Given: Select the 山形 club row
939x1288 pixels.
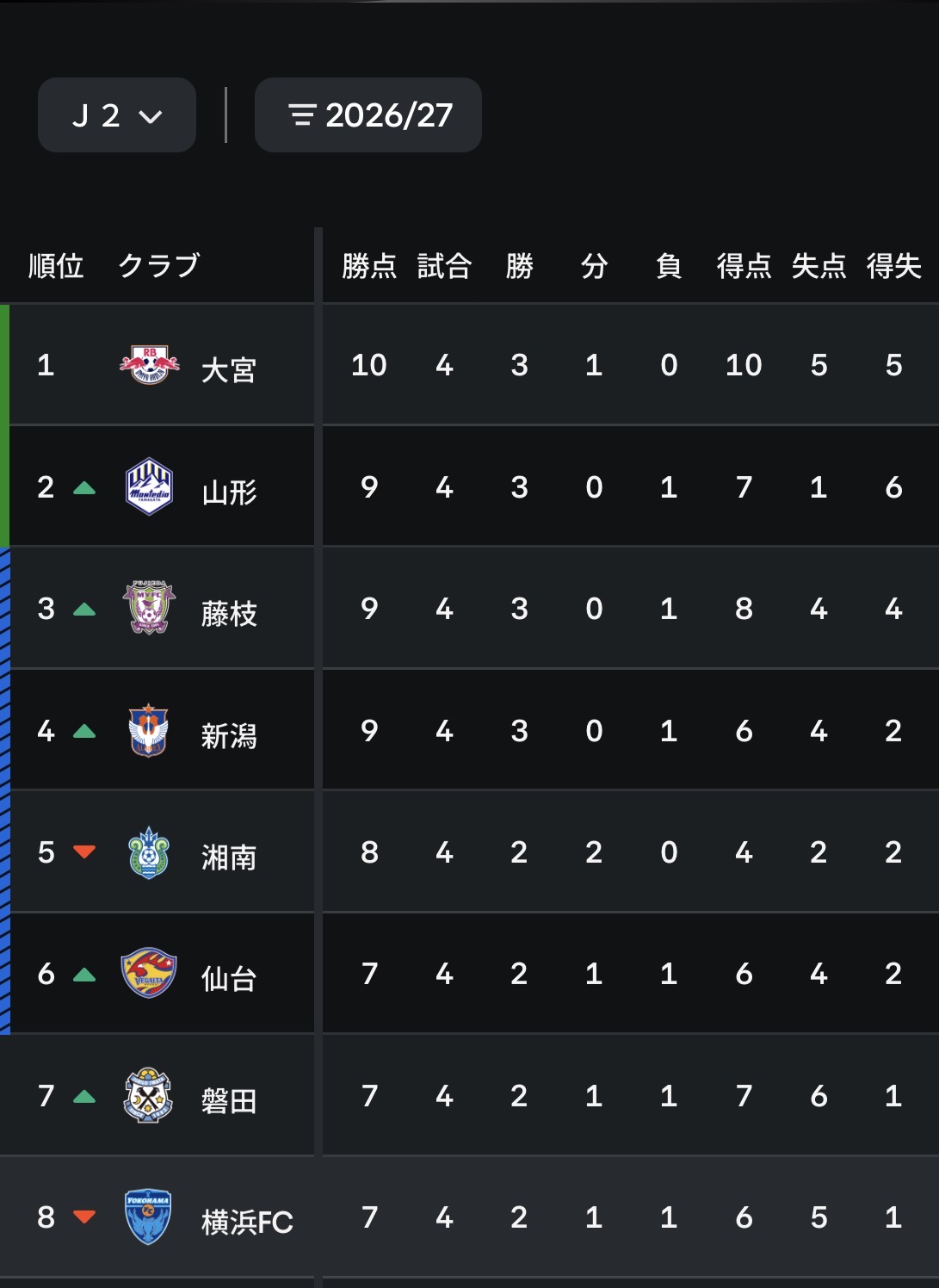Looking at the screenshot, I should 469,486.
